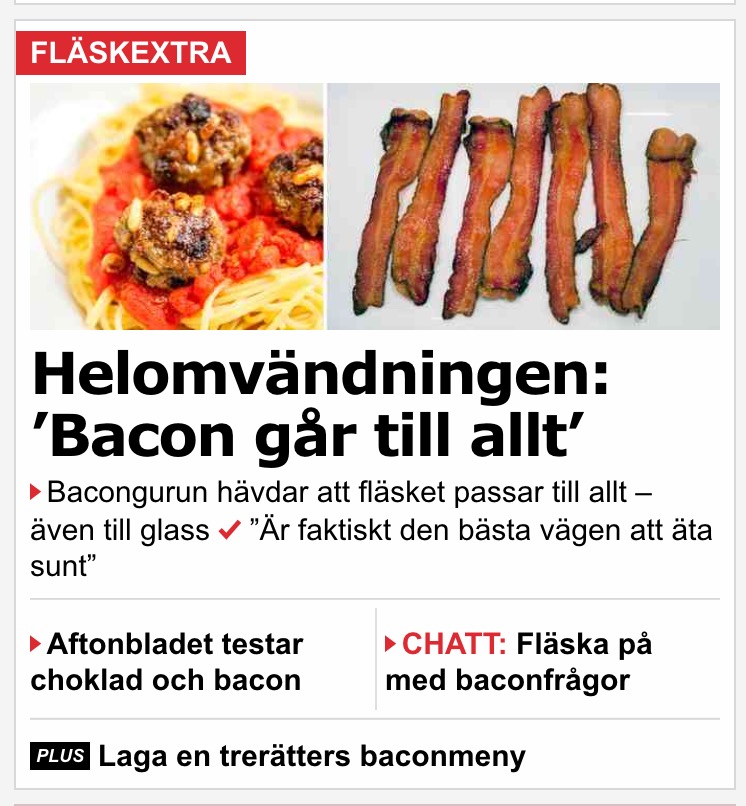This screenshot has width=746, height=806.
Task: Open the CHATT about baconfrågor
Action: click(x=518, y=662)
